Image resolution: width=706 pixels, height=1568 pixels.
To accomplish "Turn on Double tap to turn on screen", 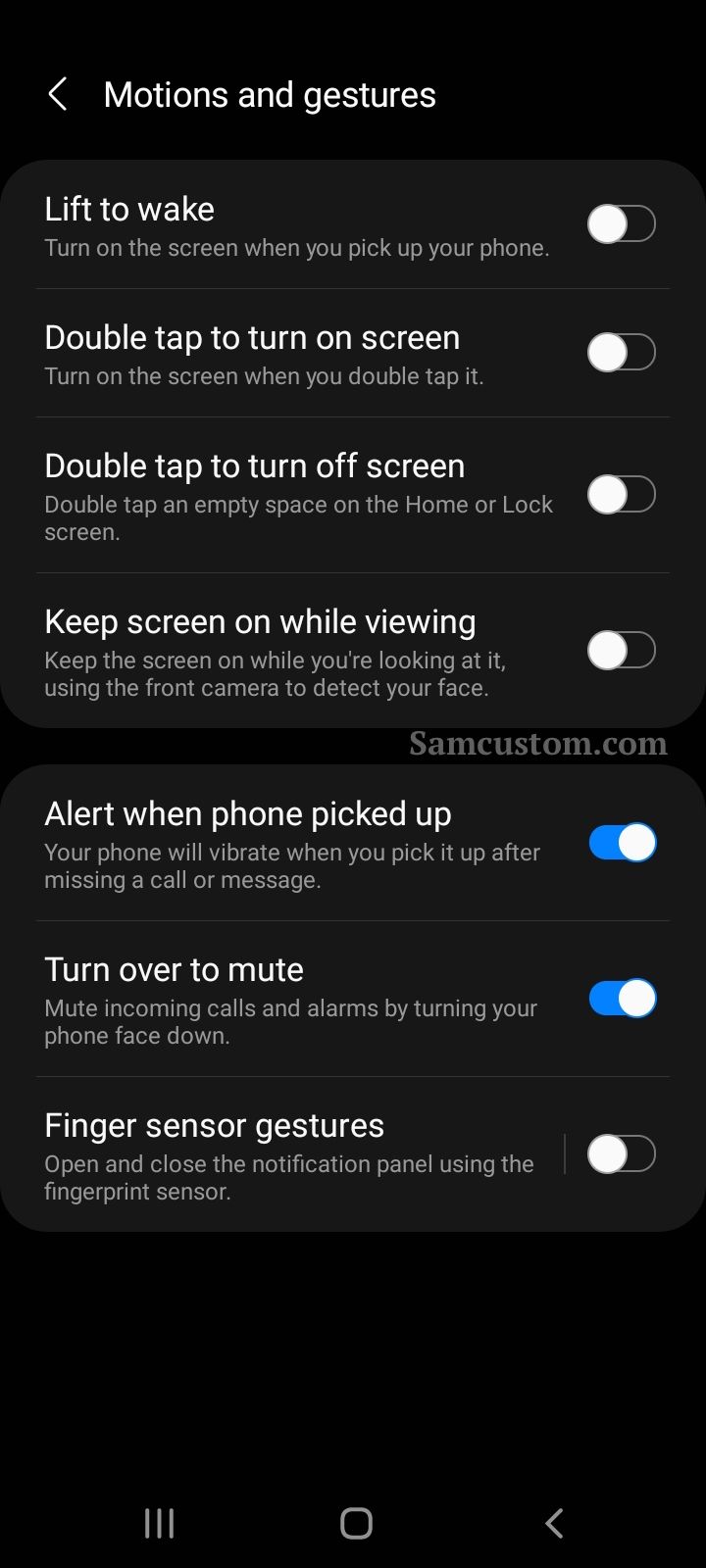I will coord(622,352).
